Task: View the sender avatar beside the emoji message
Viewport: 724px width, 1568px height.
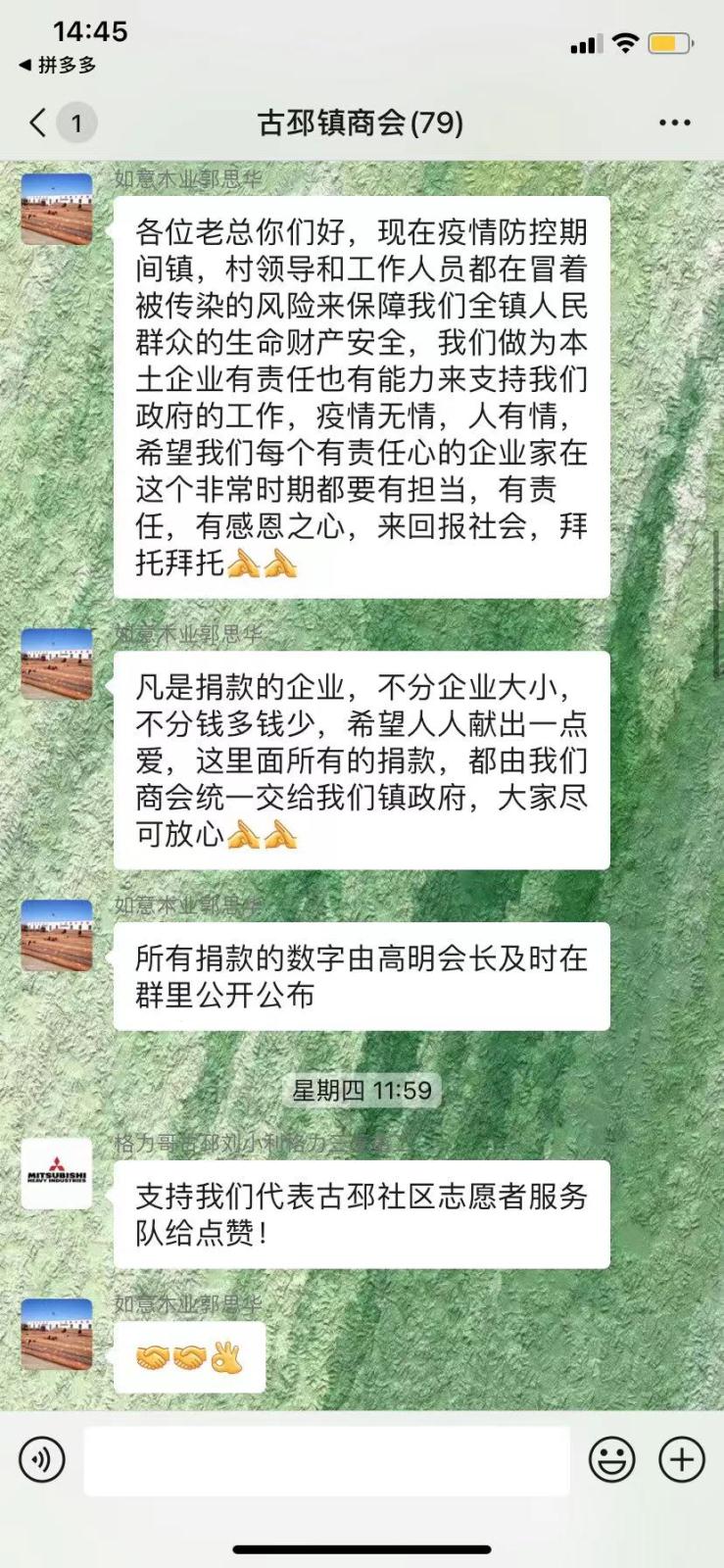Action: coord(57,1334)
